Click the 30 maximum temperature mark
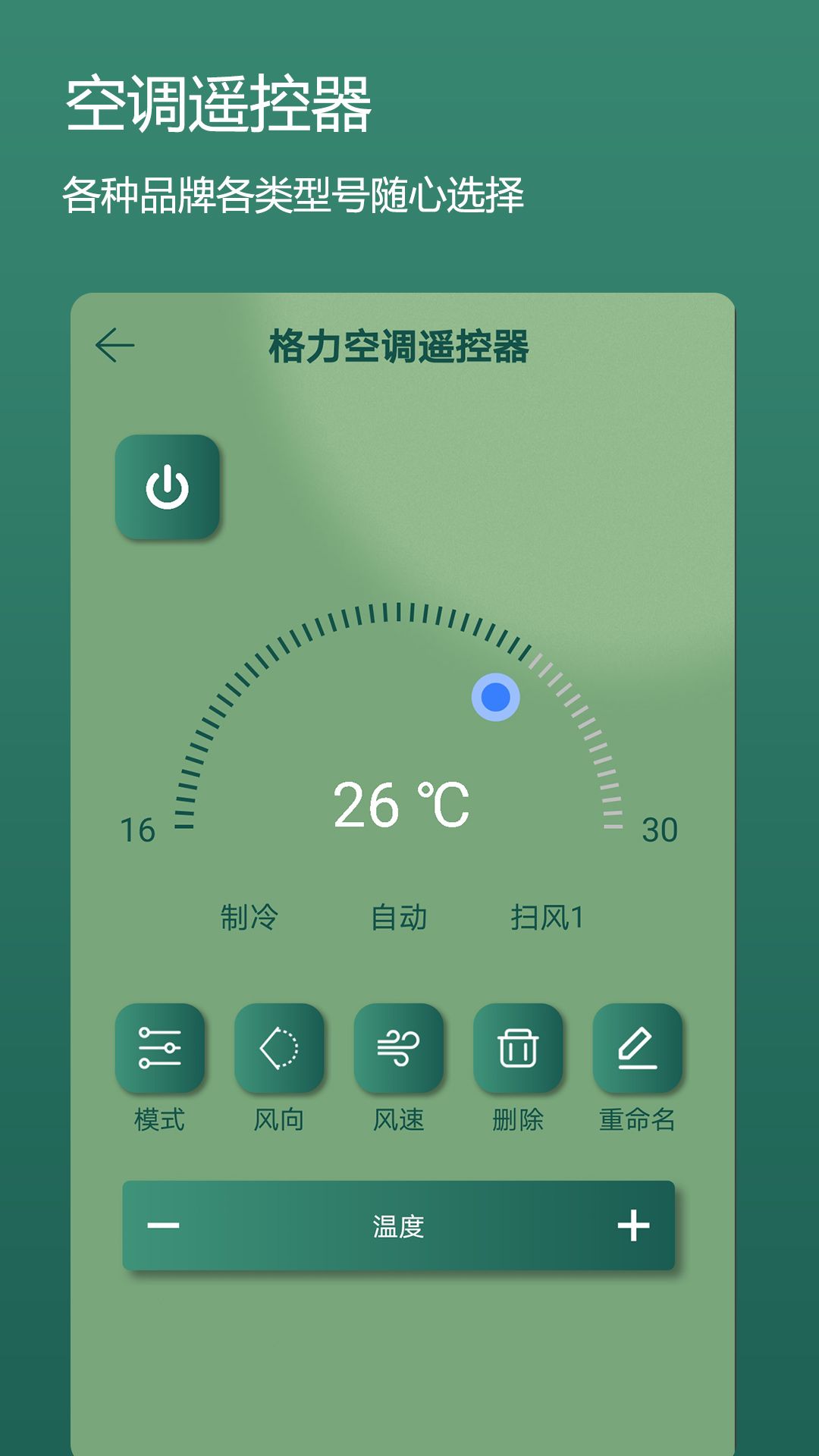Viewport: 819px width, 1456px height. 658,830
